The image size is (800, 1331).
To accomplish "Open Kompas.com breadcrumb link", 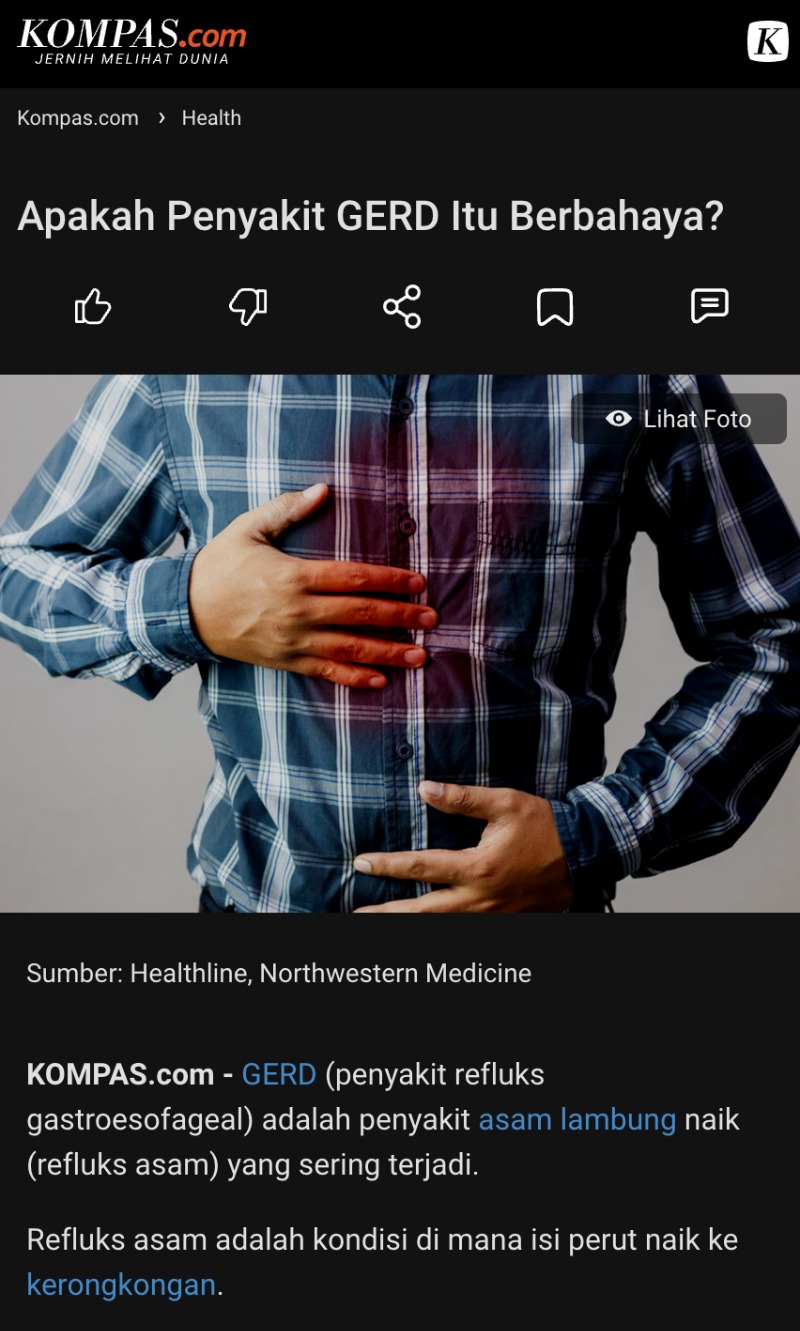I will coord(78,118).
